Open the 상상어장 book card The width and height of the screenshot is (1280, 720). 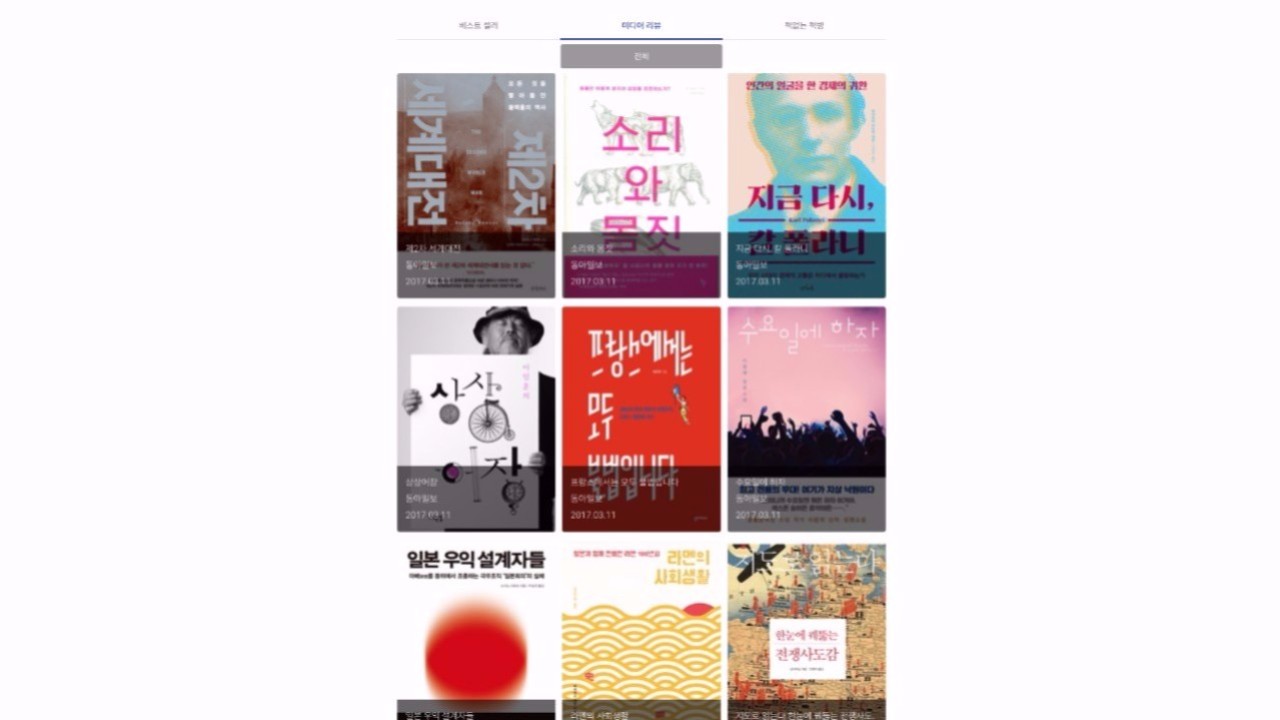click(x=476, y=418)
